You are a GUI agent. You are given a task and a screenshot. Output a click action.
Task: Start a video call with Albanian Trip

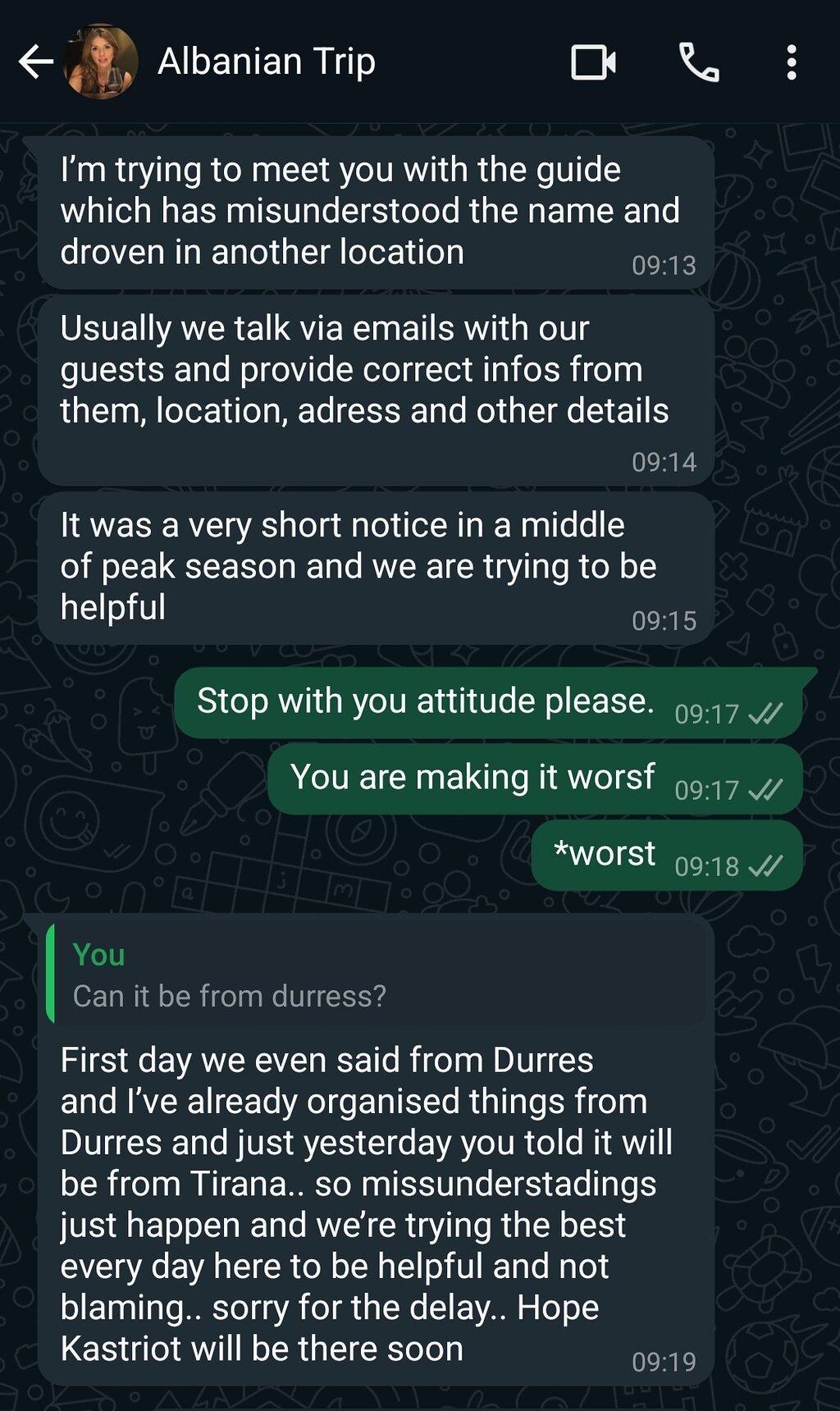[x=593, y=62]
